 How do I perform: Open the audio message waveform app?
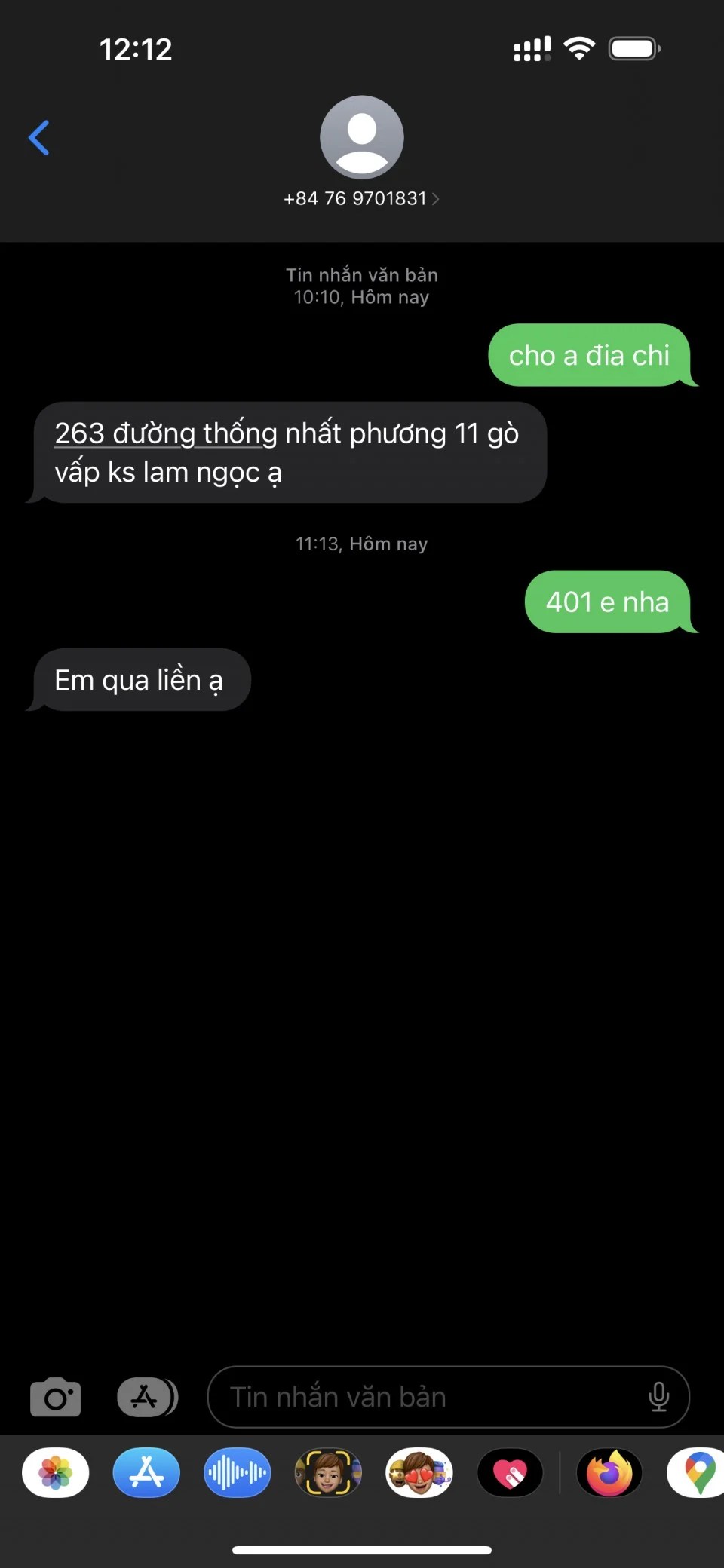coord(238,1473)
